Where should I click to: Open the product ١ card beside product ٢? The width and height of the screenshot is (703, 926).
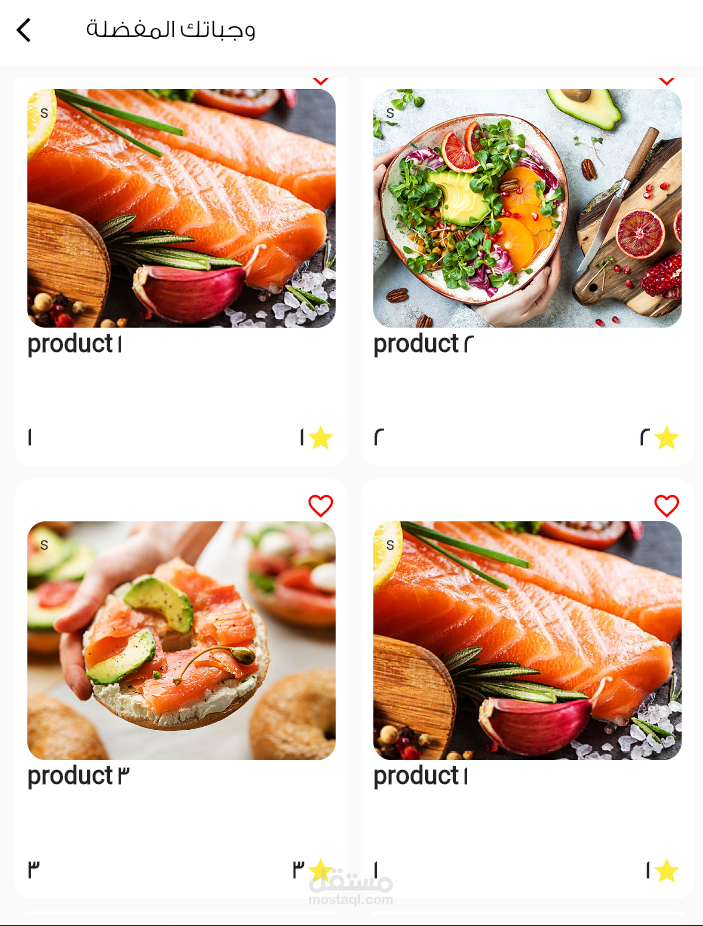point(181,272)
